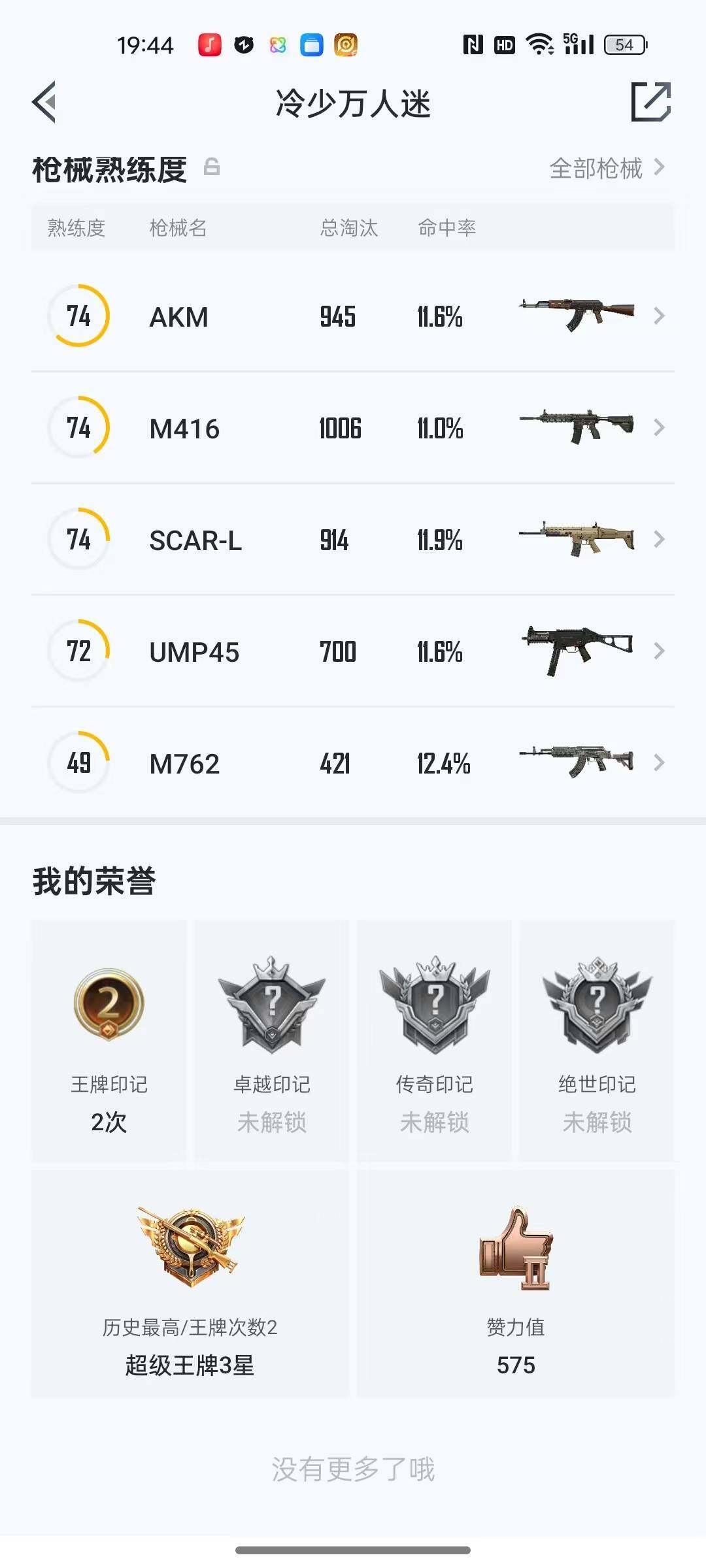
Task: Click the AKM rifle thumbnail
Action: 575,316
